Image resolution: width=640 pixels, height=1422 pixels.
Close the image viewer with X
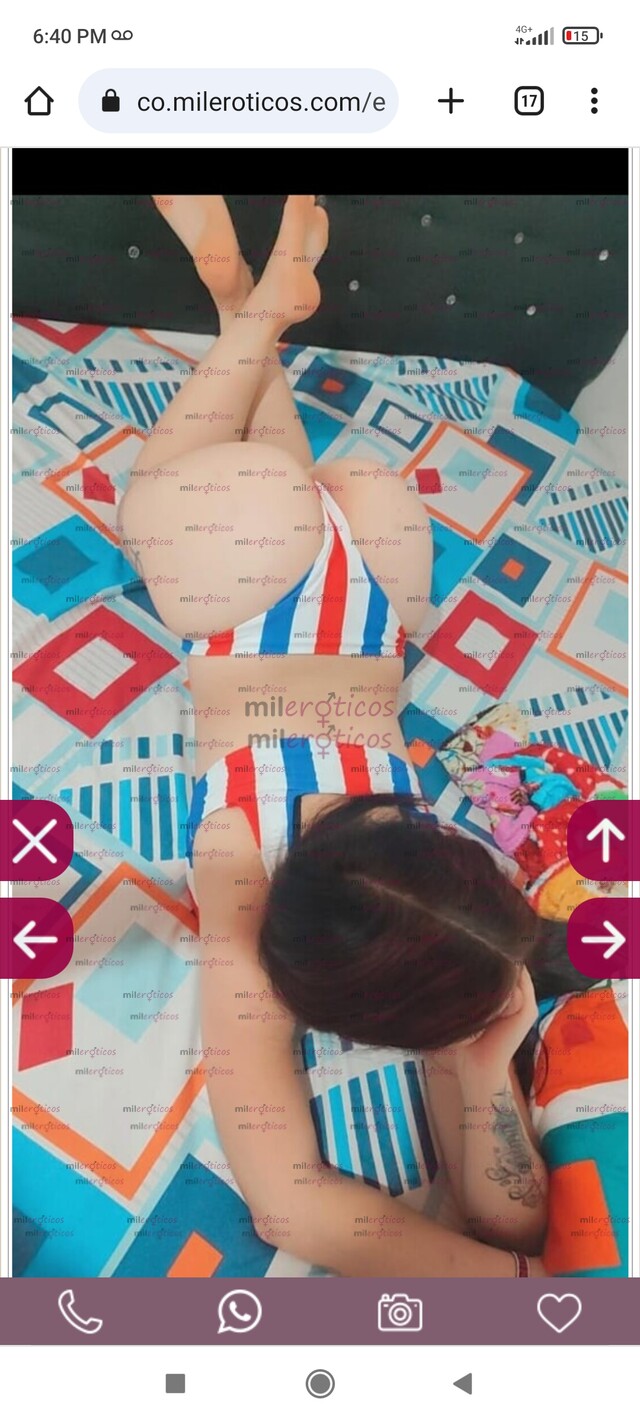point(35,841)
